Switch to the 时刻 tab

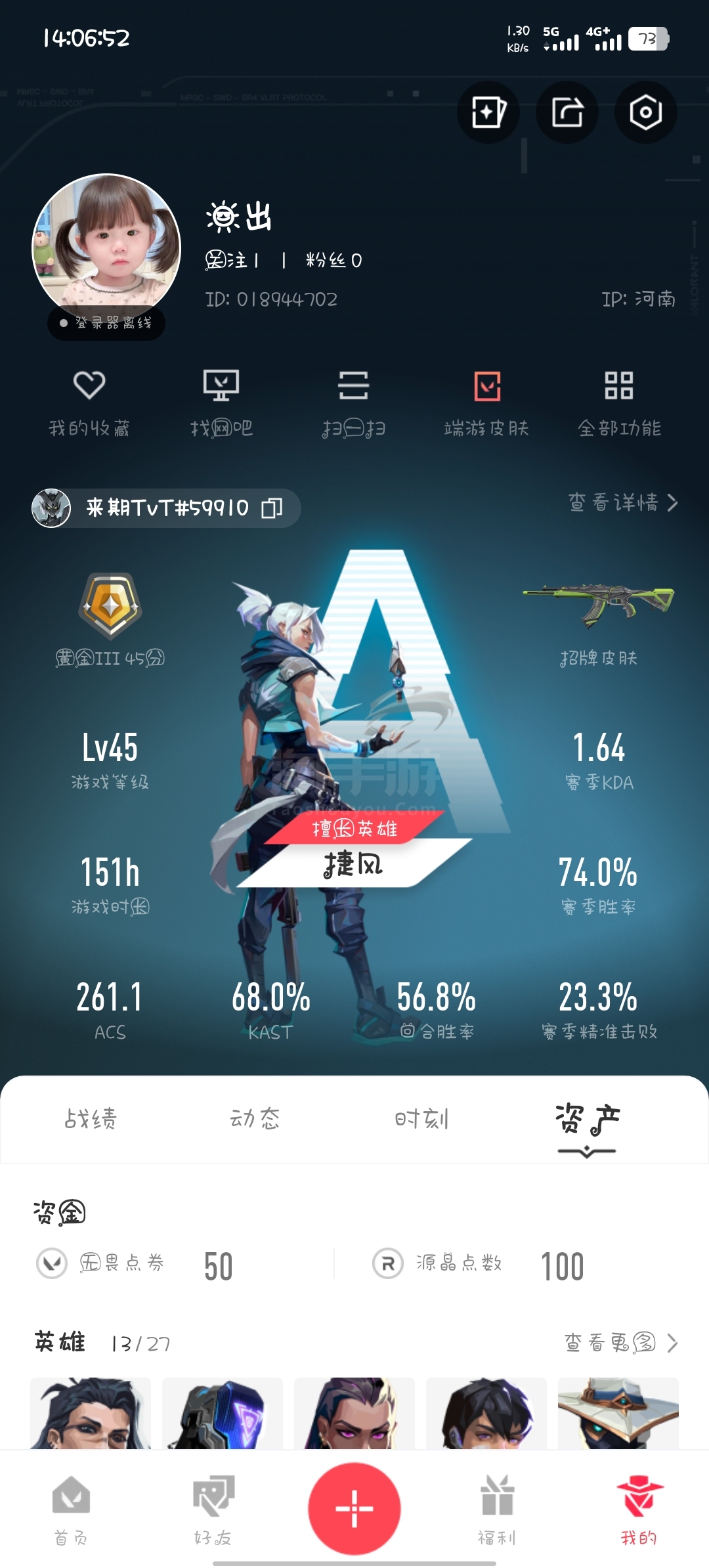tap(421, 1119)
